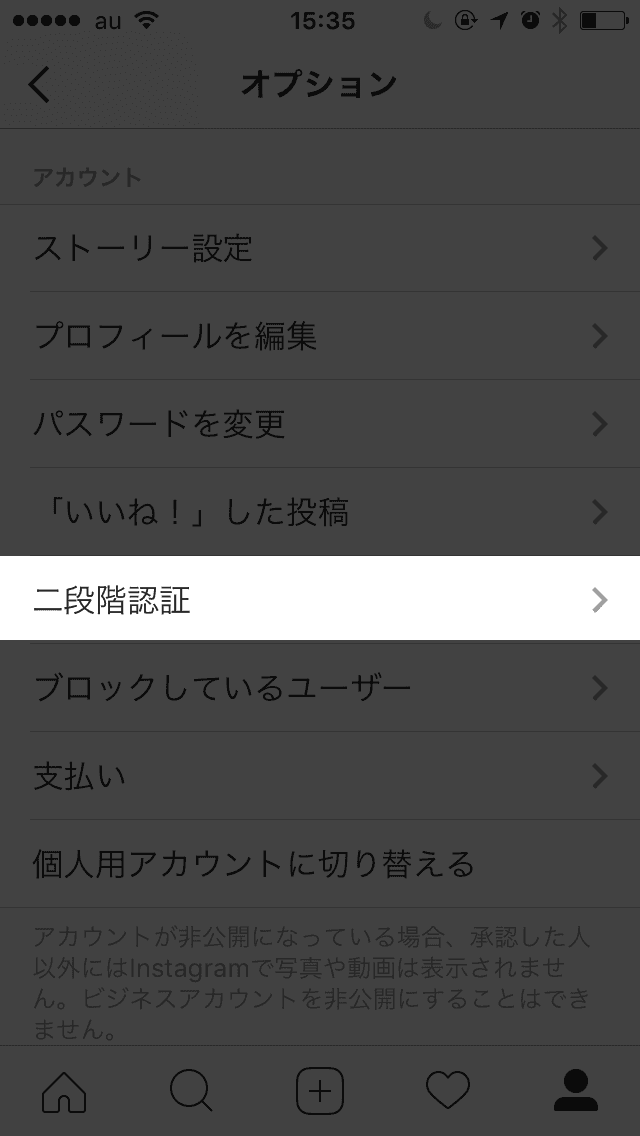640x1136 pixels.
Task: Open 支払い settings
Action: (x=320, y=776)
